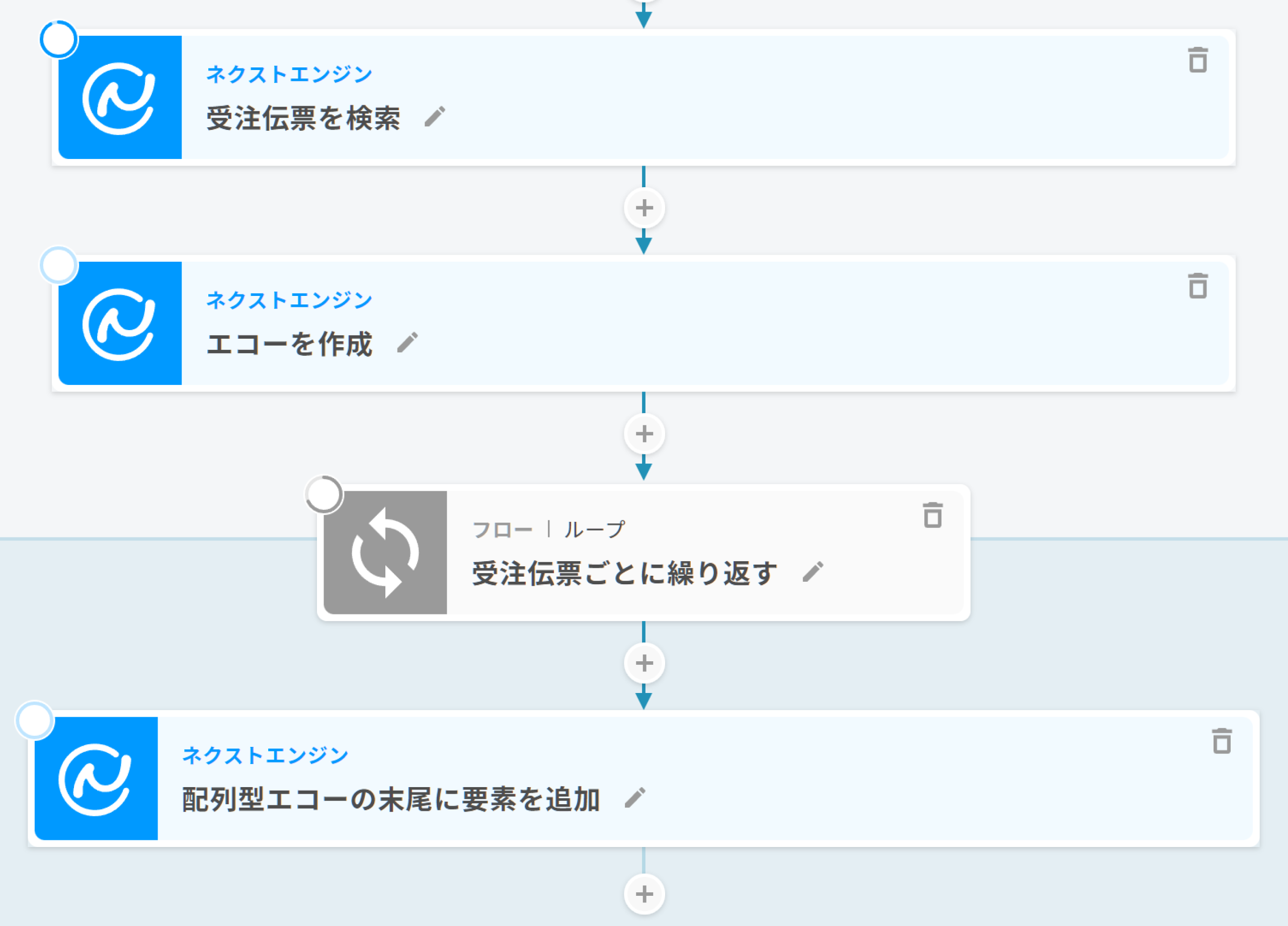
Task: Add a step right below the loop
Action: 644,663
